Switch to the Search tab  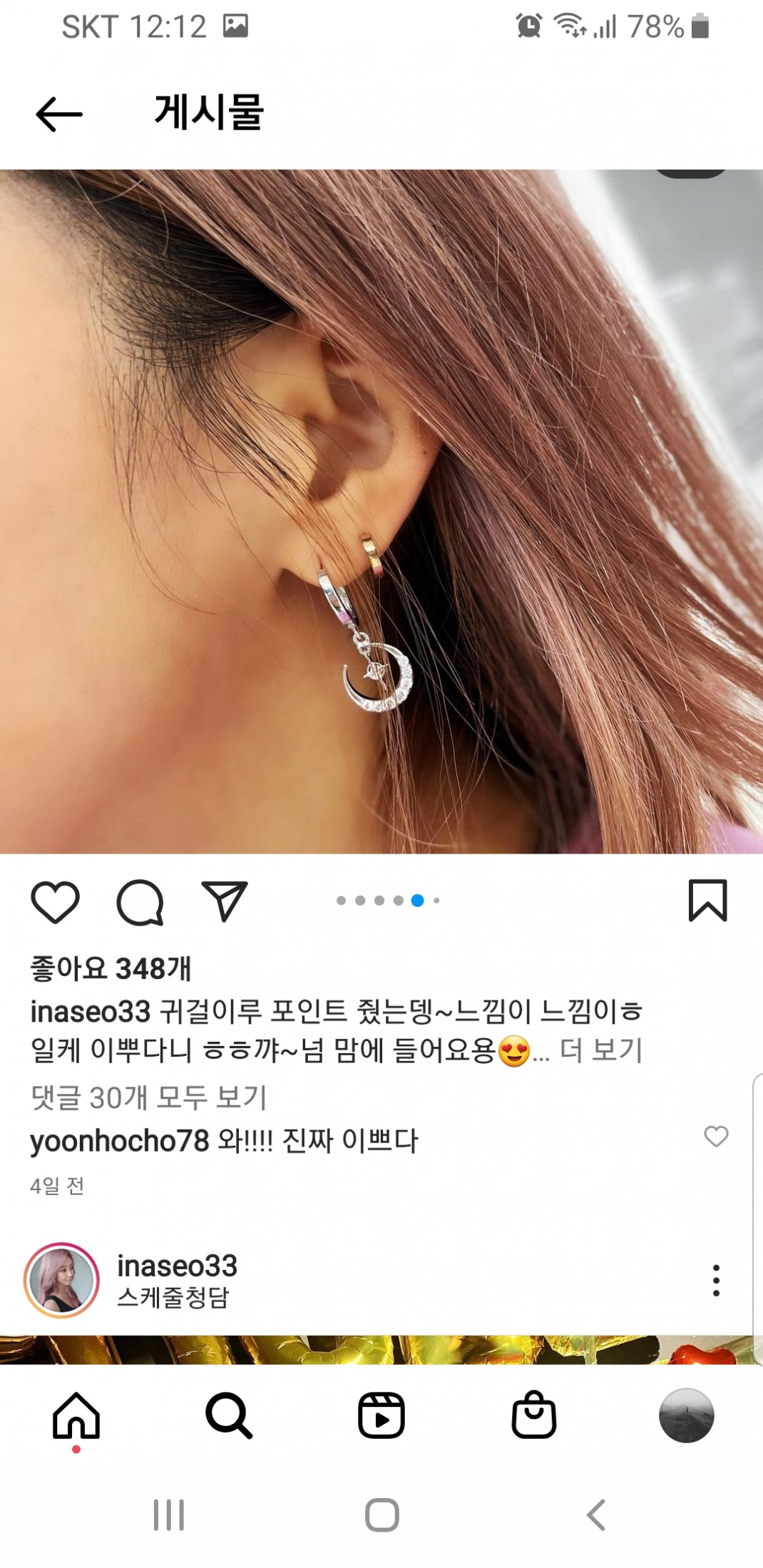[229, 1415]
